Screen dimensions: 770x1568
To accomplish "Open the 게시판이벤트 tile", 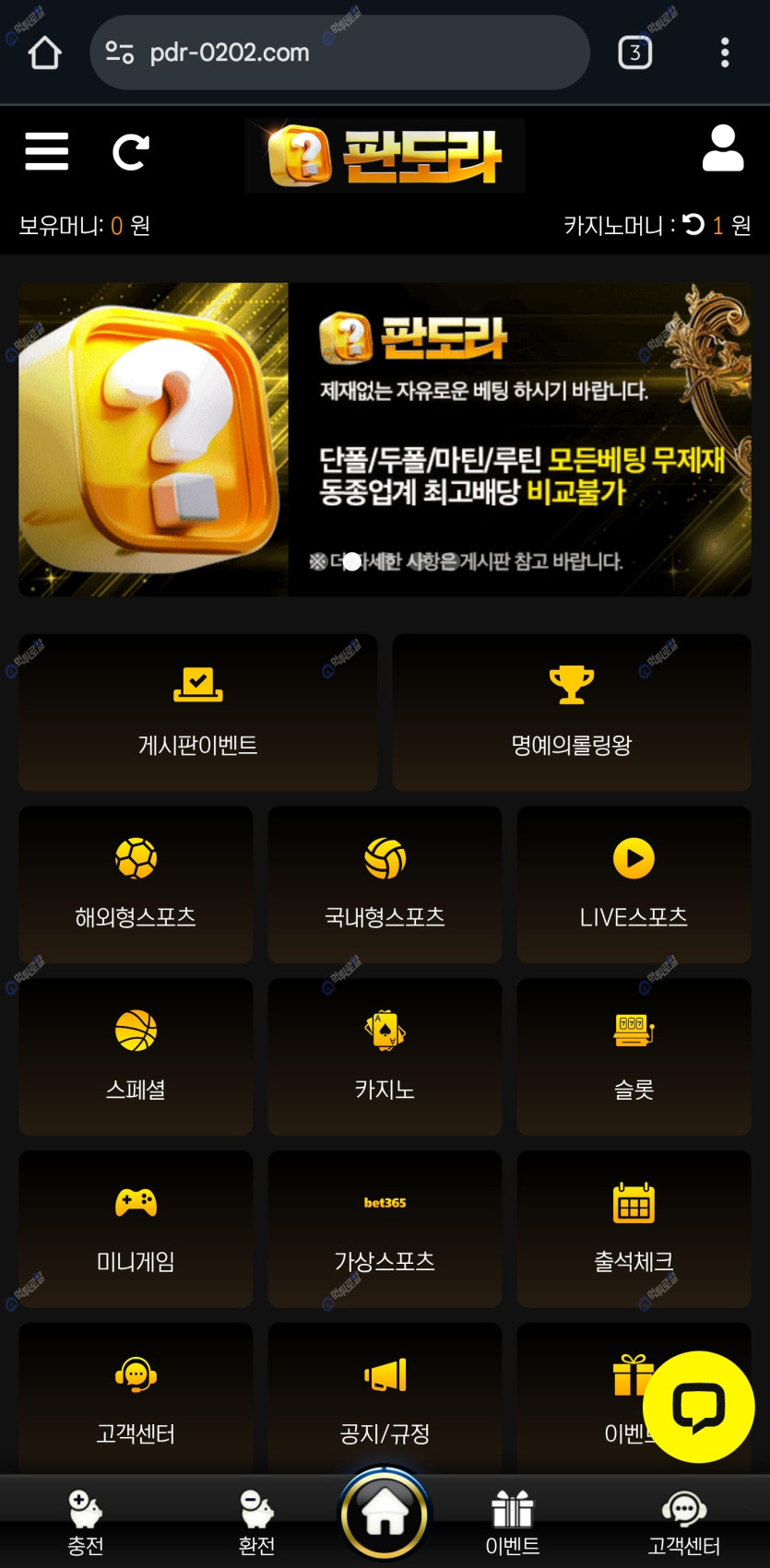I will [197, 712].
